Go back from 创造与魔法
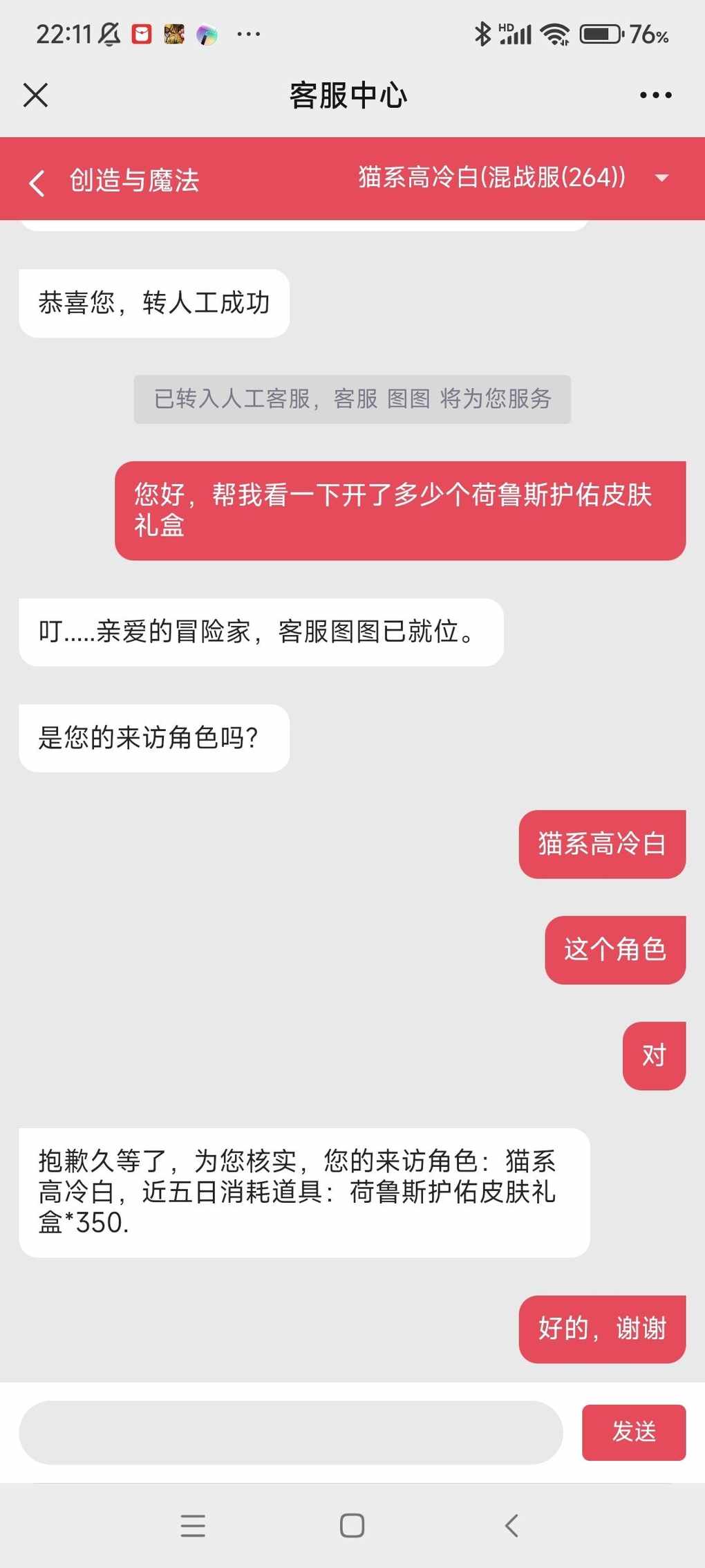Screen dimensions: 705x1568 pyautogui.click(x=37, y=183)
